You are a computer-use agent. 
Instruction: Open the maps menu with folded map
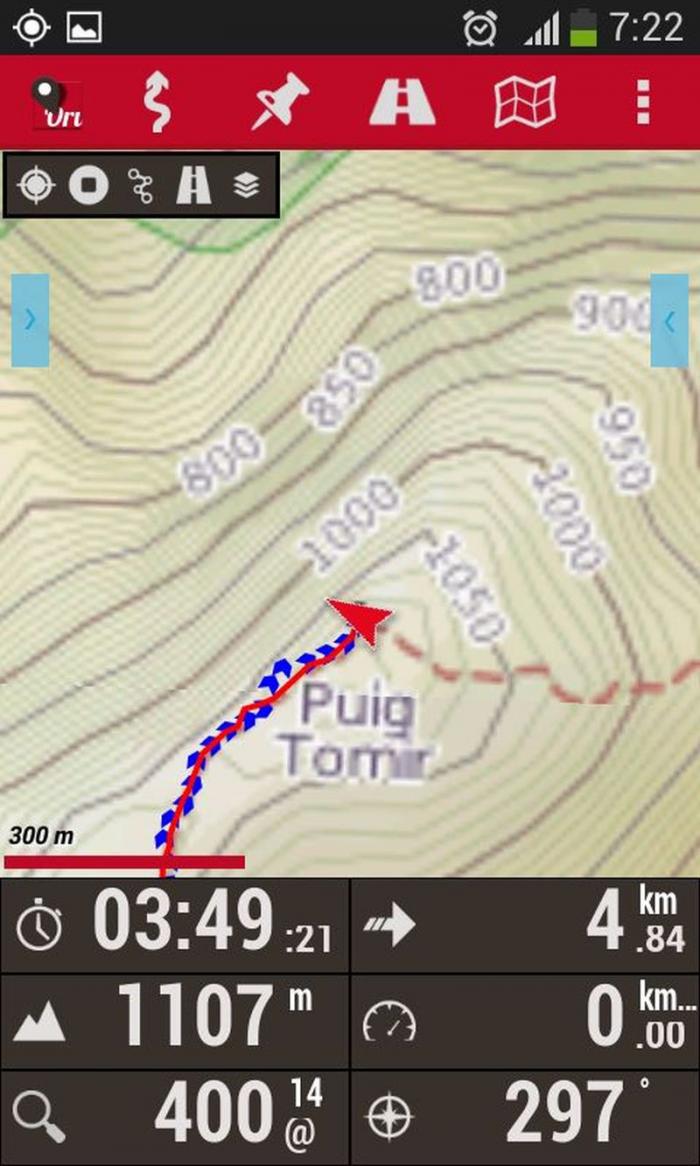[x=525, y=102]
